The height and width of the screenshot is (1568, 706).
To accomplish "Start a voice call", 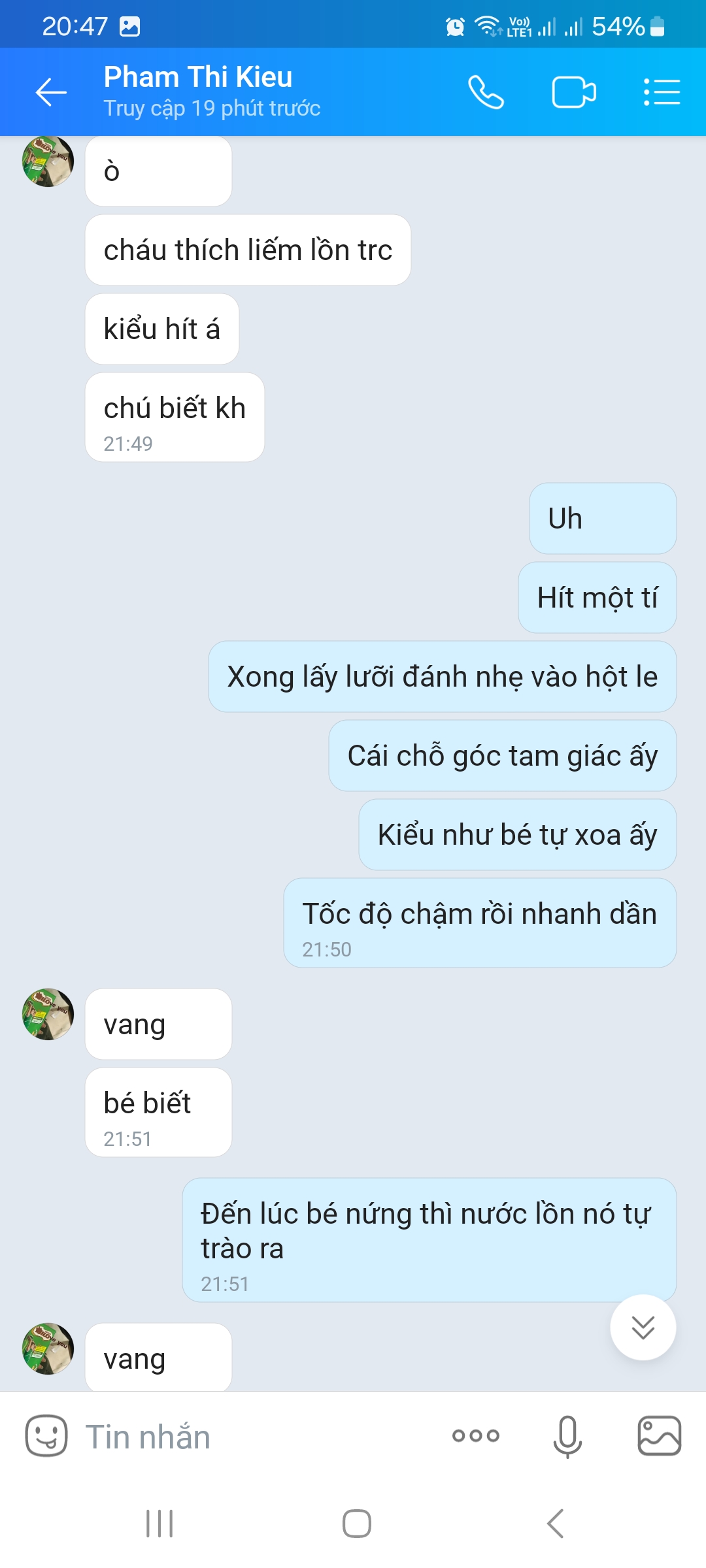I will 486,92.
